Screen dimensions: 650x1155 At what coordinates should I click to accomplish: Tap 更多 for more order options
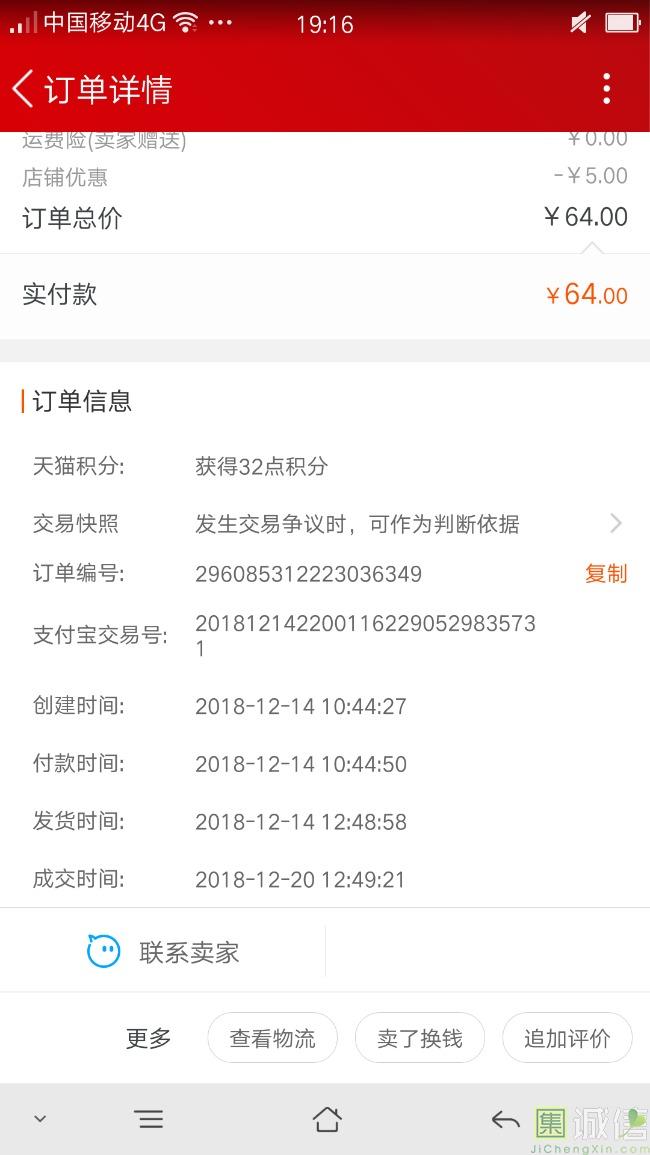tap(148, 1039)
